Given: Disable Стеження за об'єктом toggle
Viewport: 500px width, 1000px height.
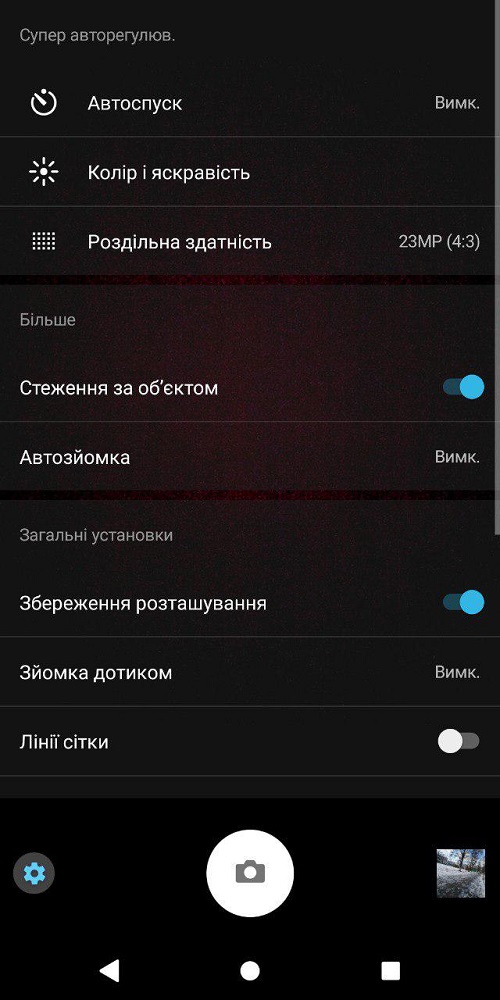Looking at the screenshot, I should coord(464,387).
